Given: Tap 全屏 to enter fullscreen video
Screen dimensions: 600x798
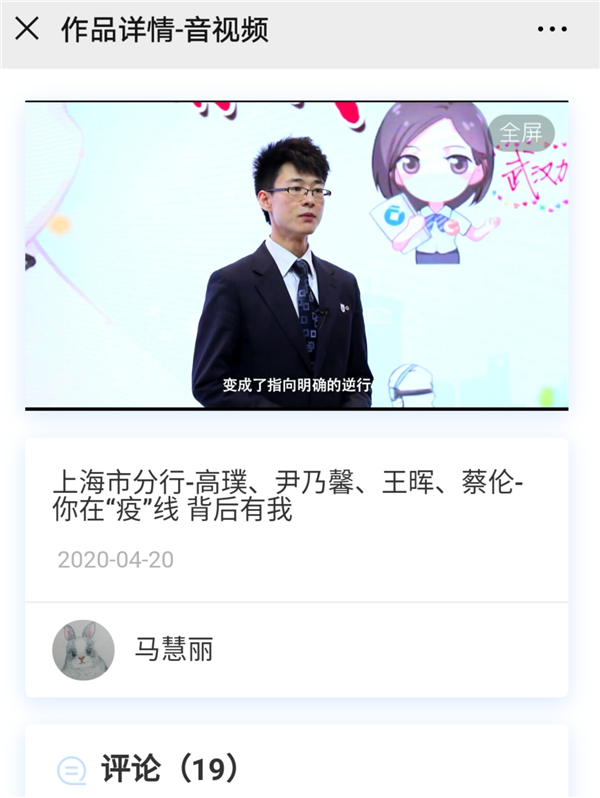Looking at the screenshot, I should pos(521,133).
